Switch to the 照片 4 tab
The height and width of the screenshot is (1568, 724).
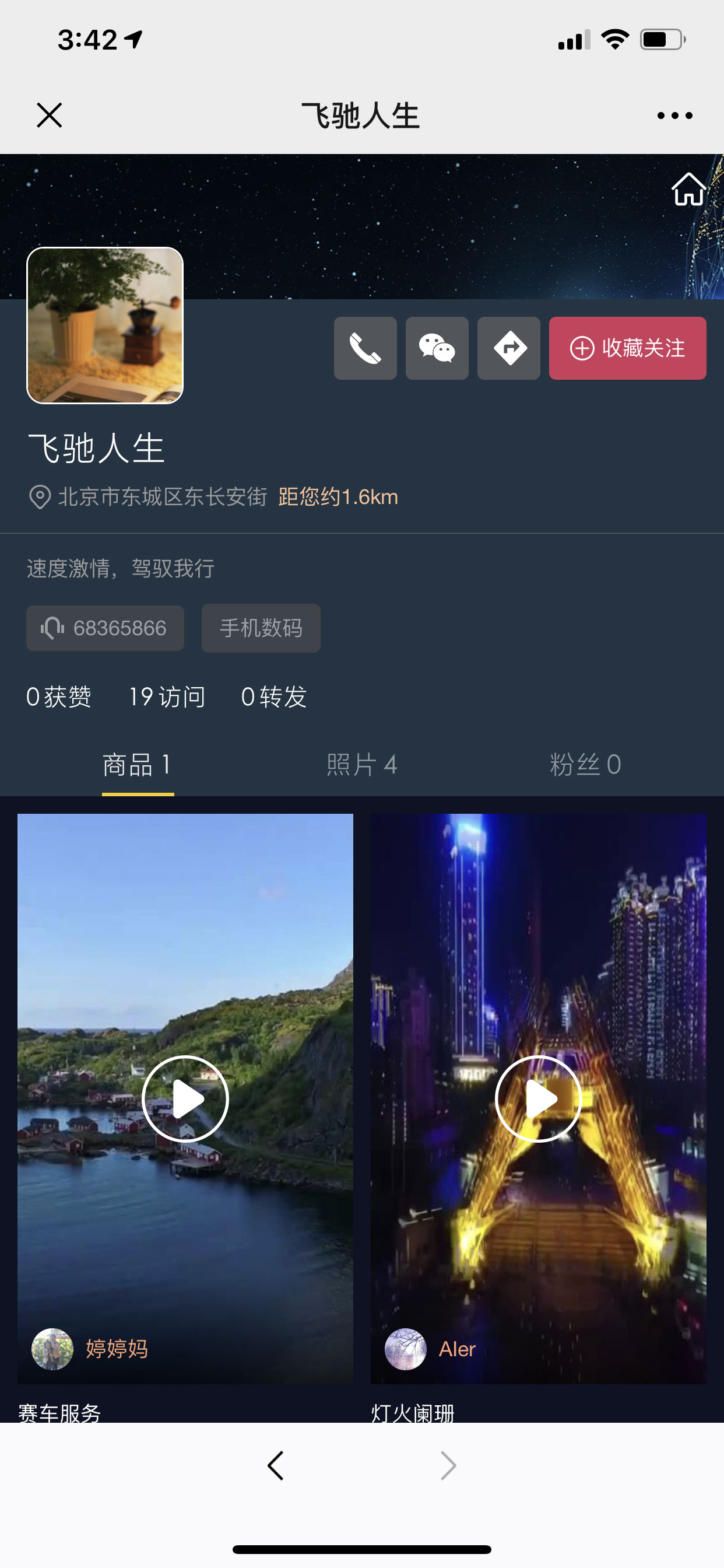pyautogui.click(x=362, y=765)
